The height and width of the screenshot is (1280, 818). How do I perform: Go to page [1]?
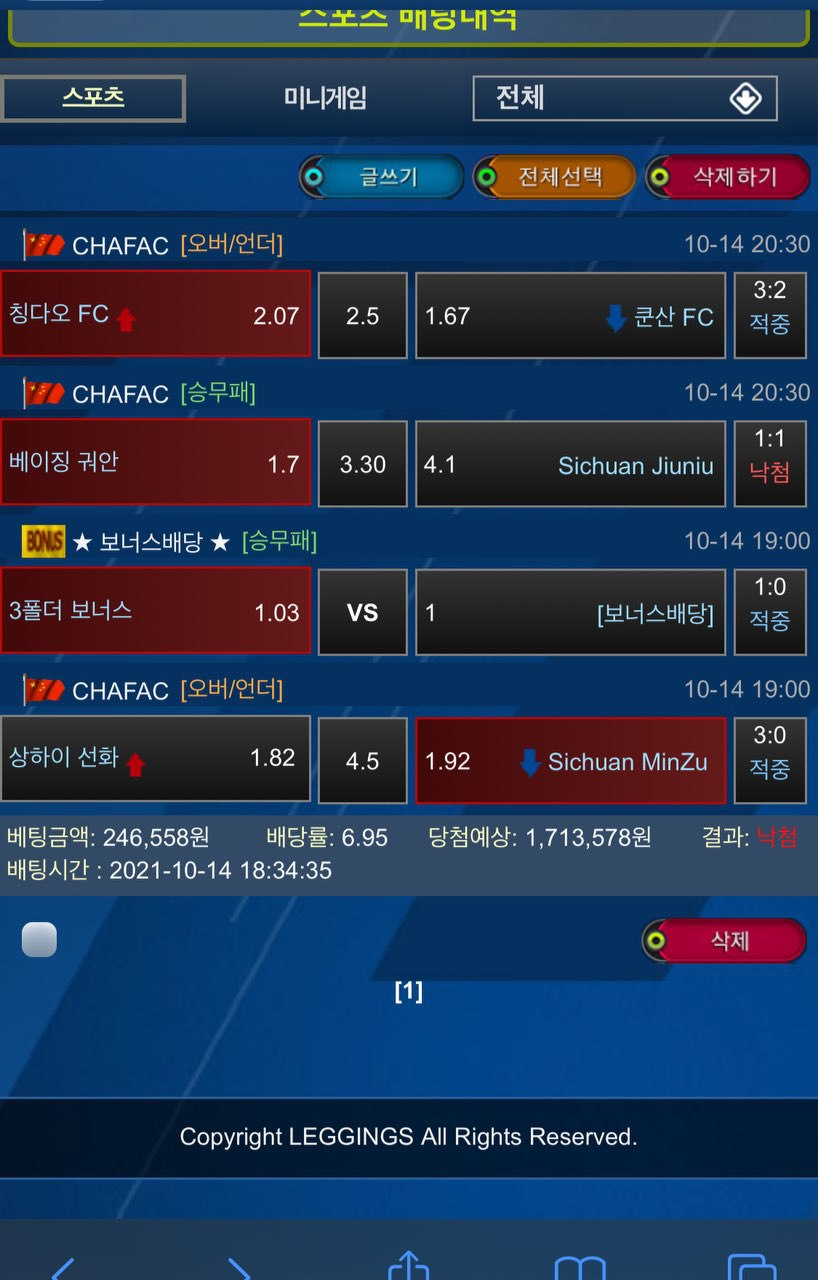pyautogui.click(x=408, y=991)
